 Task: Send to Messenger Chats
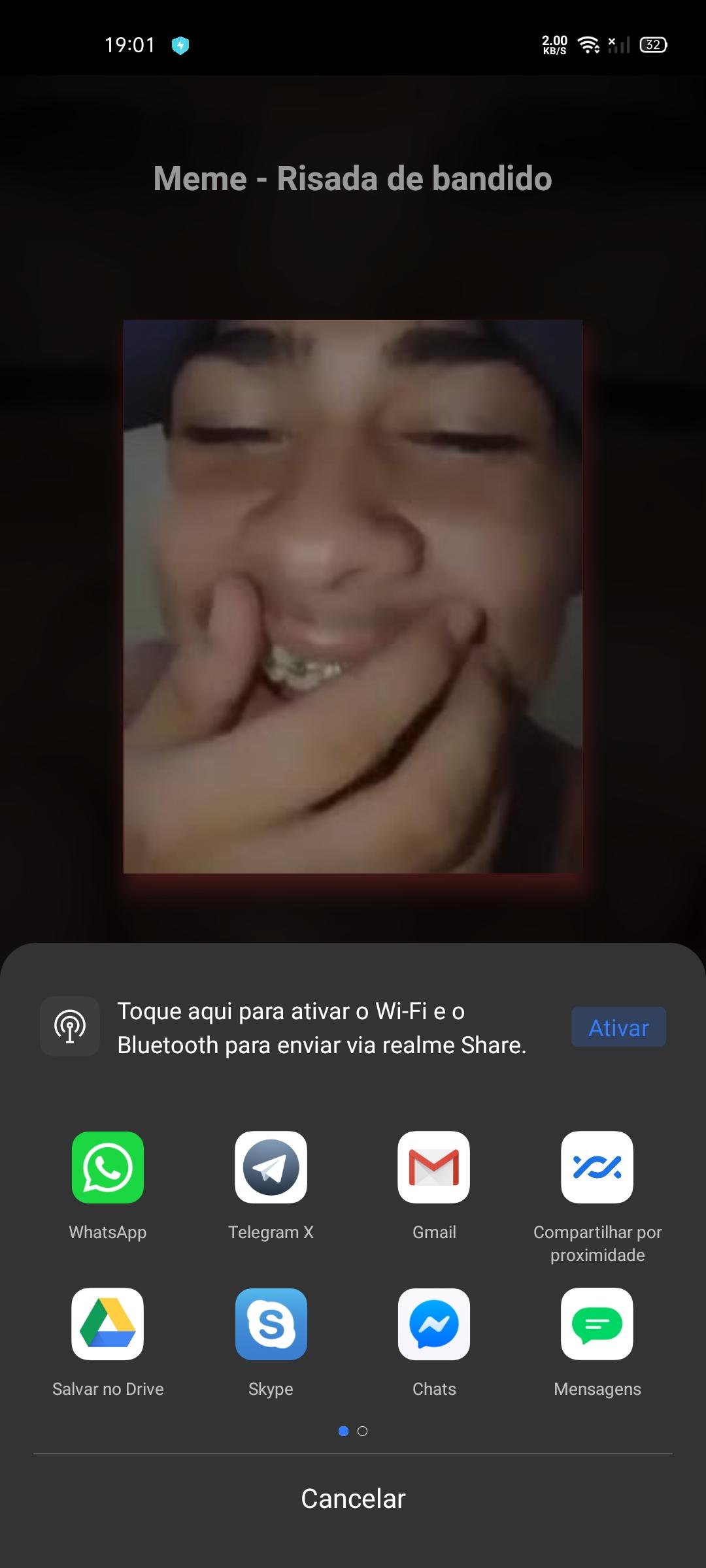click(x=433, y=1324)
